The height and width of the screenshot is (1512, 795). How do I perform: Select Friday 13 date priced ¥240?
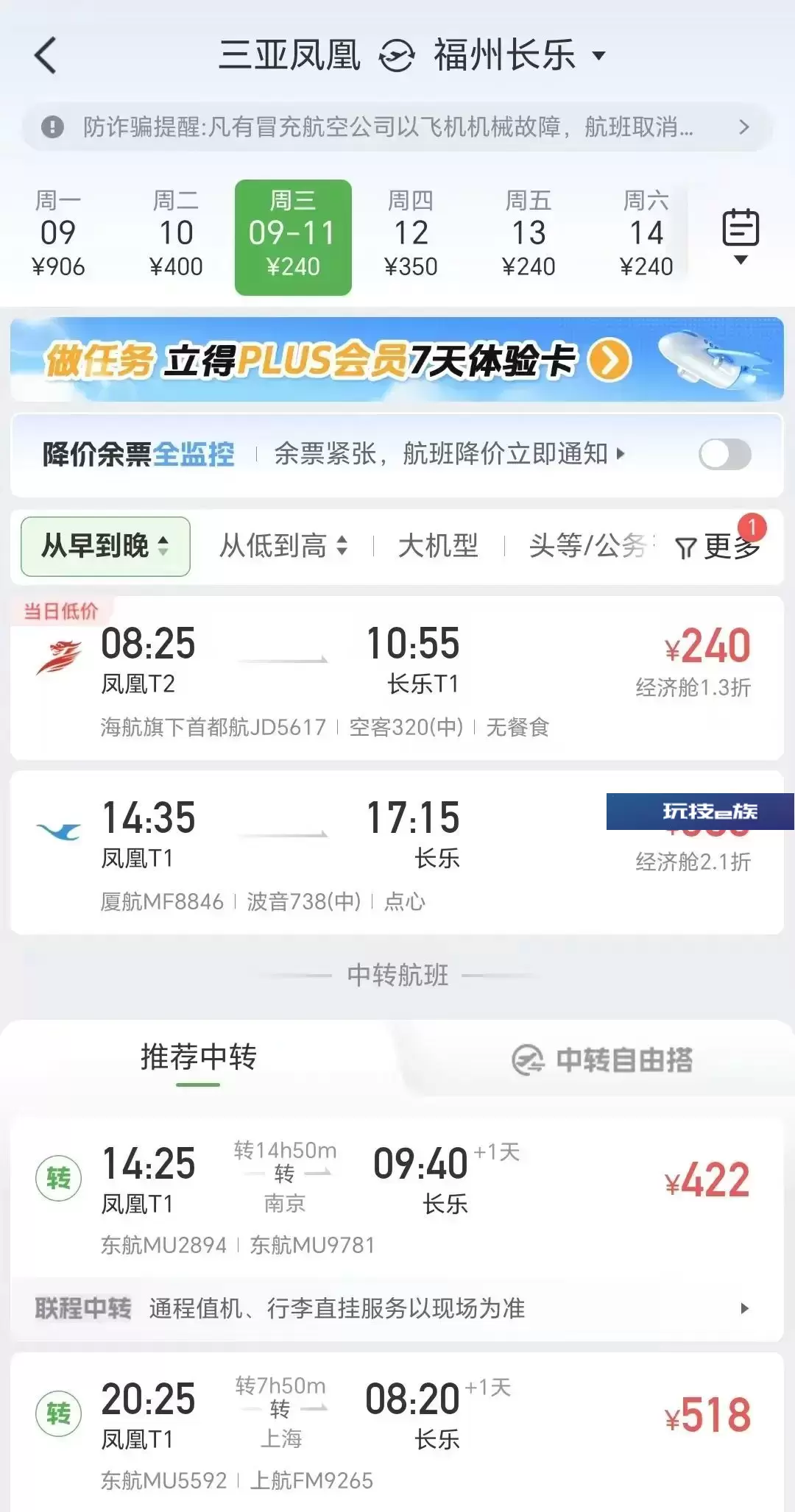tap(529, 234)
